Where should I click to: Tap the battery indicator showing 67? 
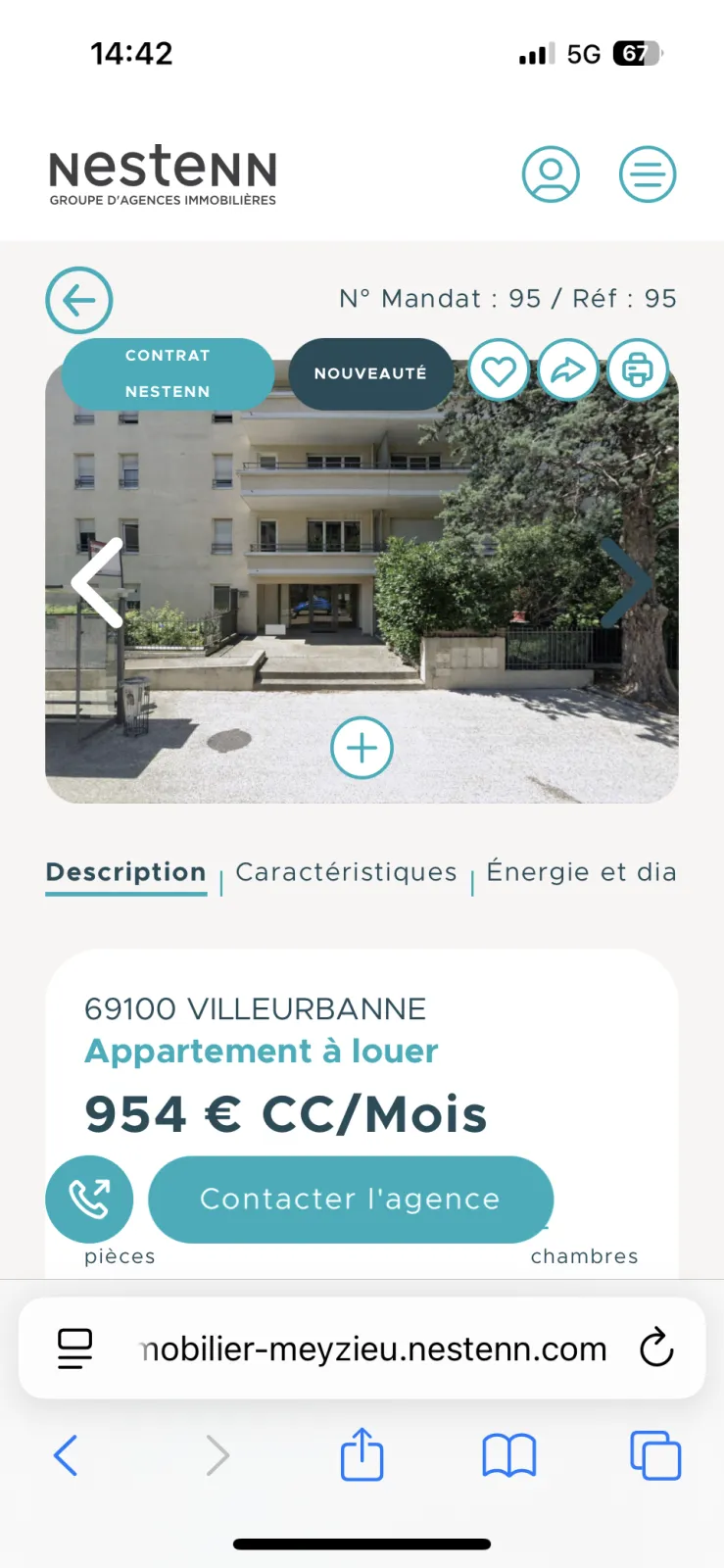[638, 54]
